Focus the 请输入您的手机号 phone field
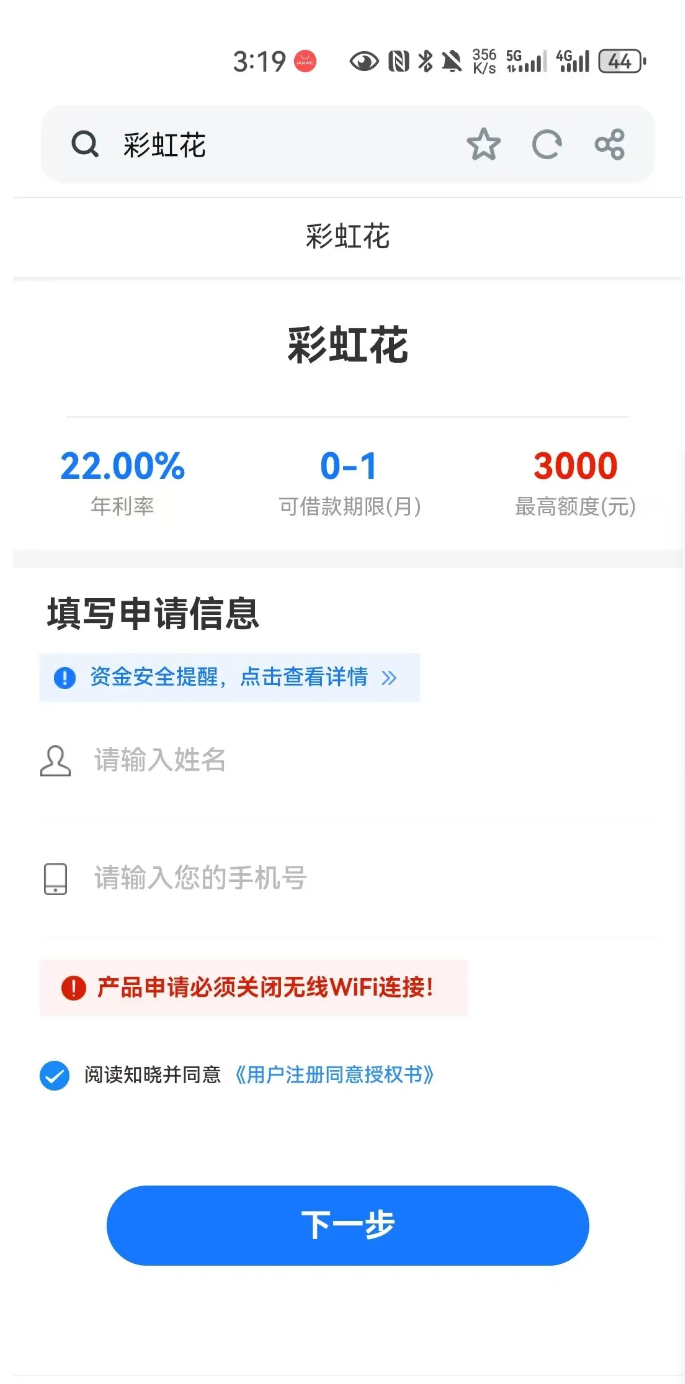The width and height of the screenshot is (685, 1384). (x=348, y=878)
